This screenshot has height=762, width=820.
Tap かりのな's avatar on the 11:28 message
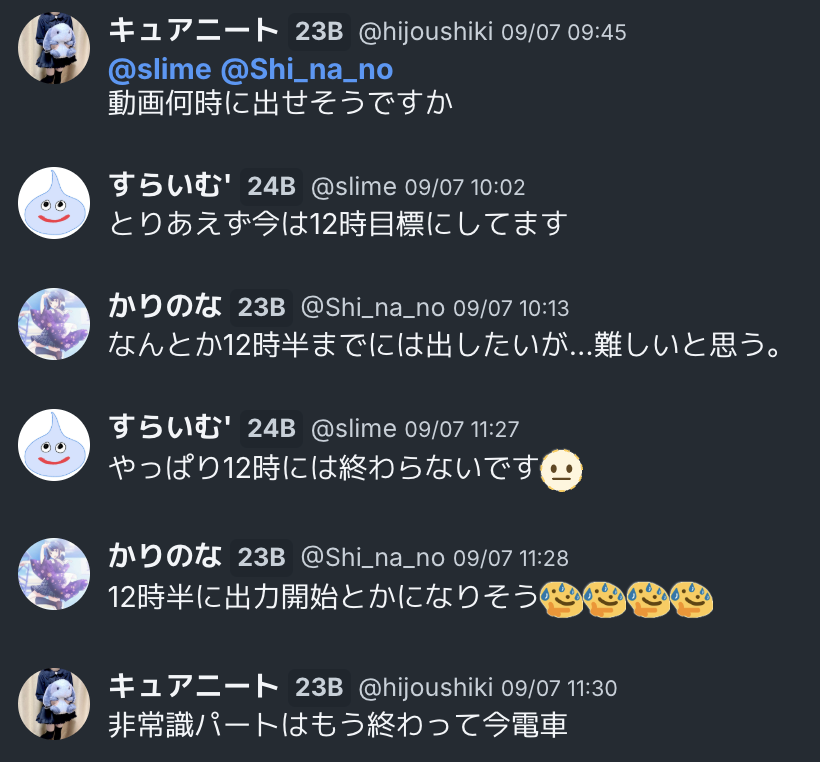coord(55,574)
